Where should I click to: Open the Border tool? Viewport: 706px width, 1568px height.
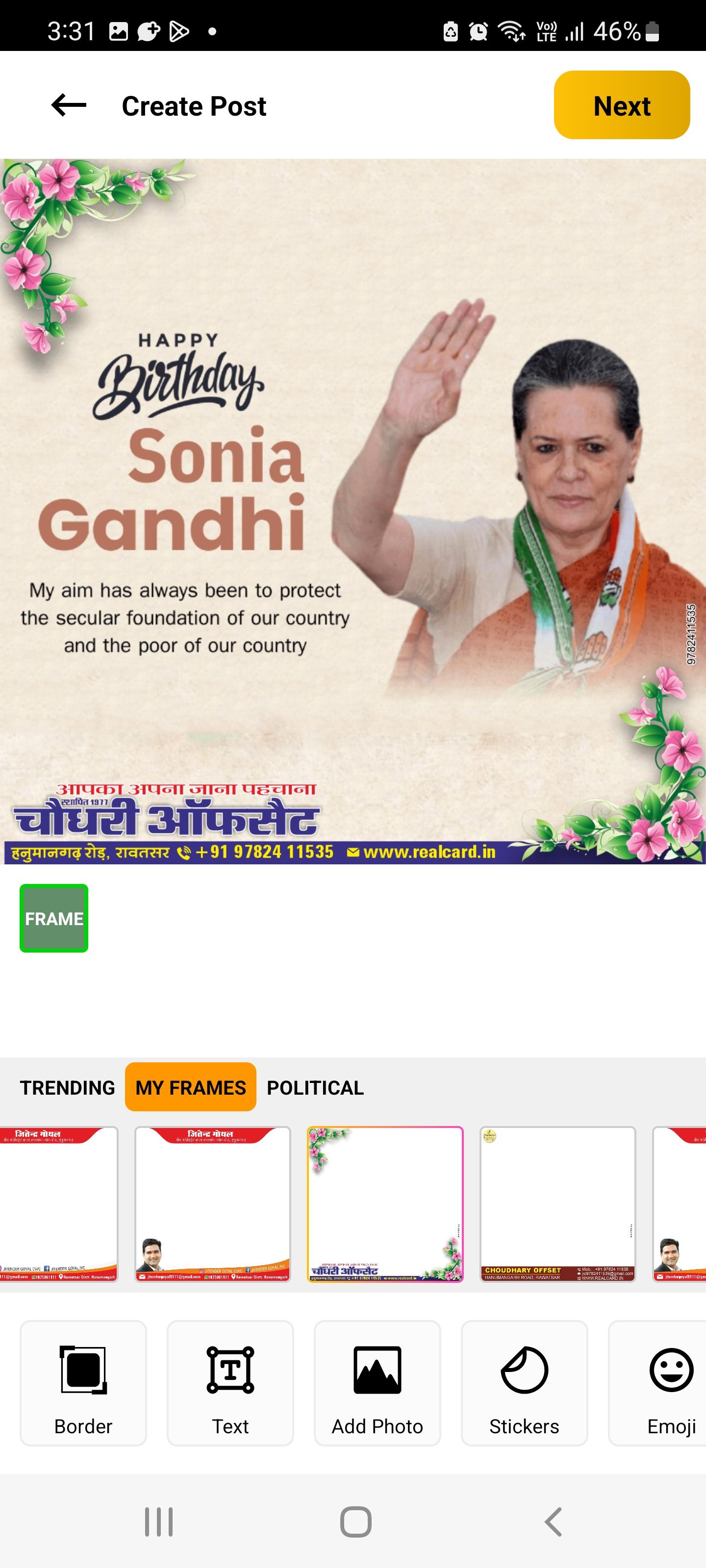(x=83, y=1383)
